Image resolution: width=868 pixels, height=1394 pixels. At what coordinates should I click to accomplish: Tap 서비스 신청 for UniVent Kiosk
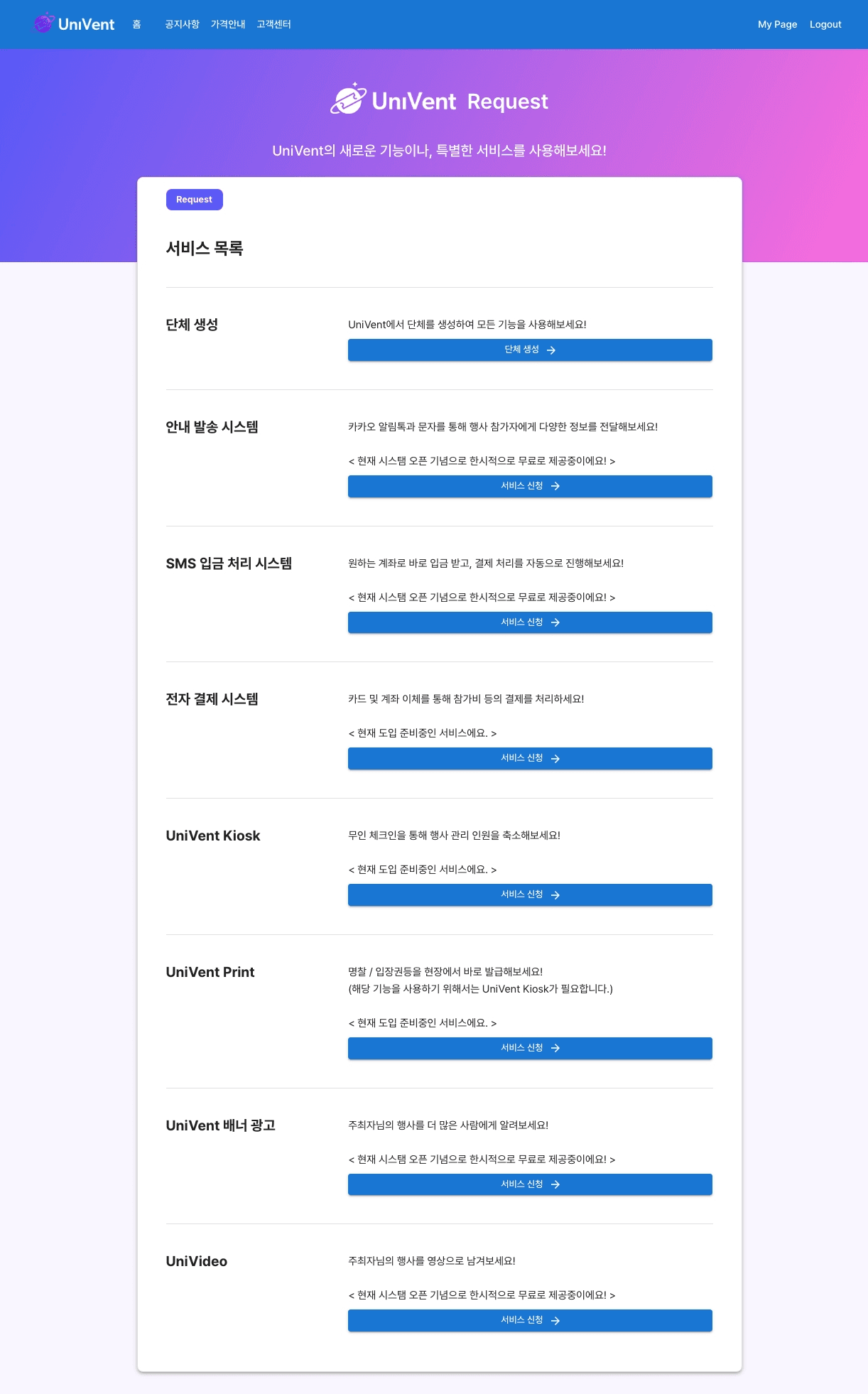click(530, 895)
